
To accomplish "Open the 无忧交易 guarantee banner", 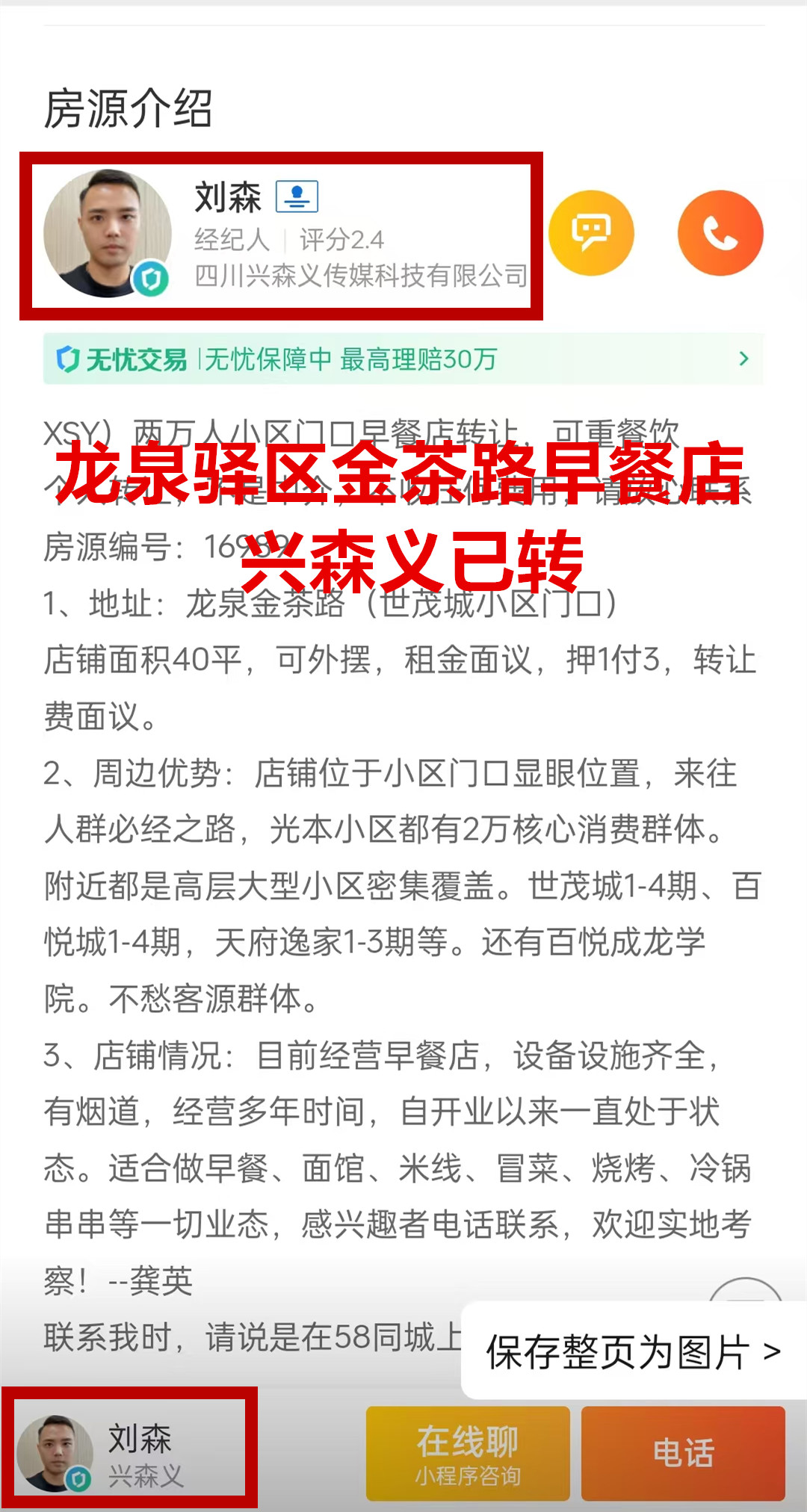I will point(403,359).
